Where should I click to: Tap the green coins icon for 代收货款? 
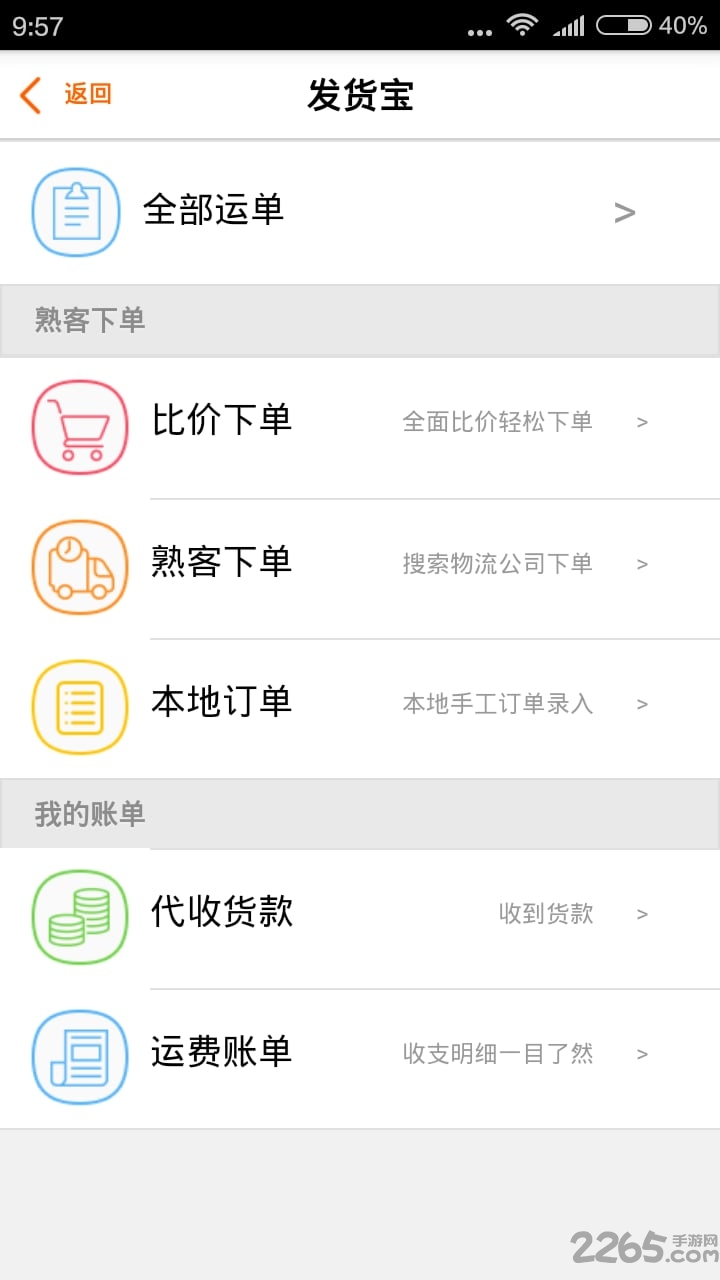80,913
